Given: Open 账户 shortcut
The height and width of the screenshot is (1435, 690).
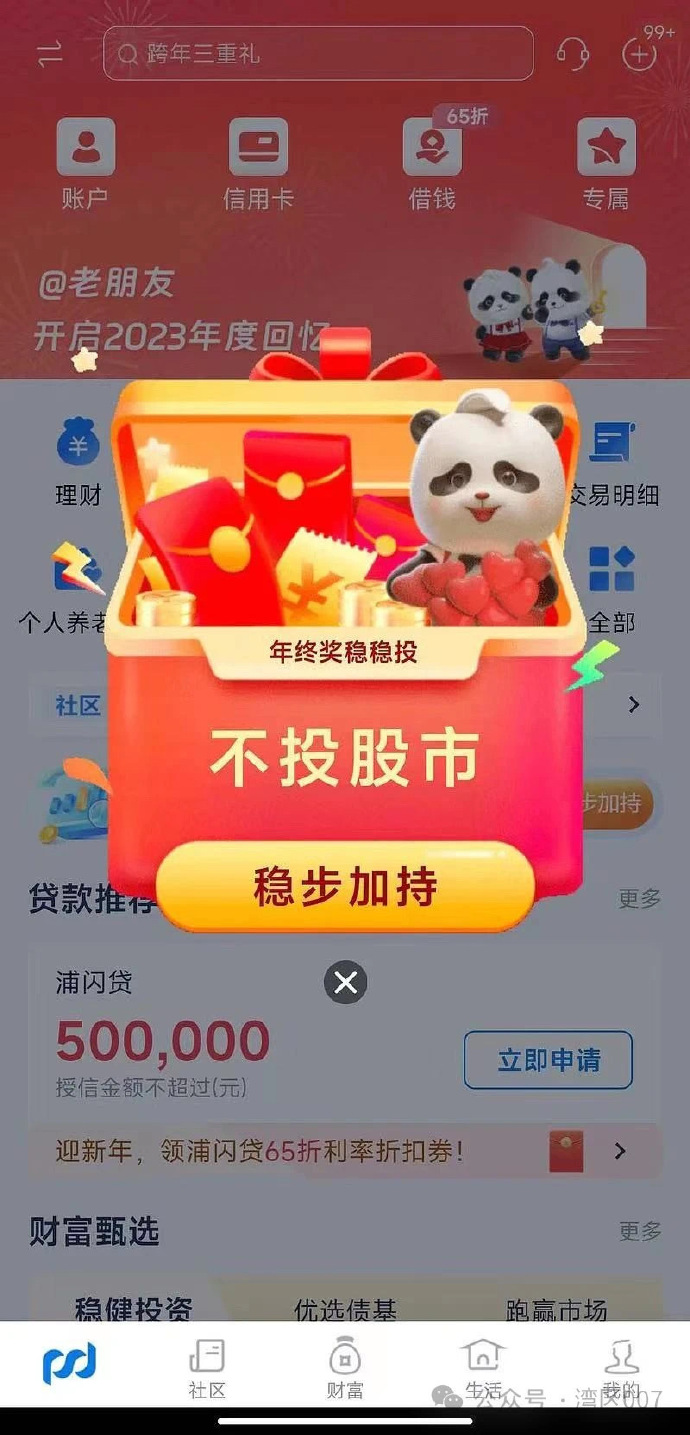Looking at the screenshot, I should pos(85,163).
